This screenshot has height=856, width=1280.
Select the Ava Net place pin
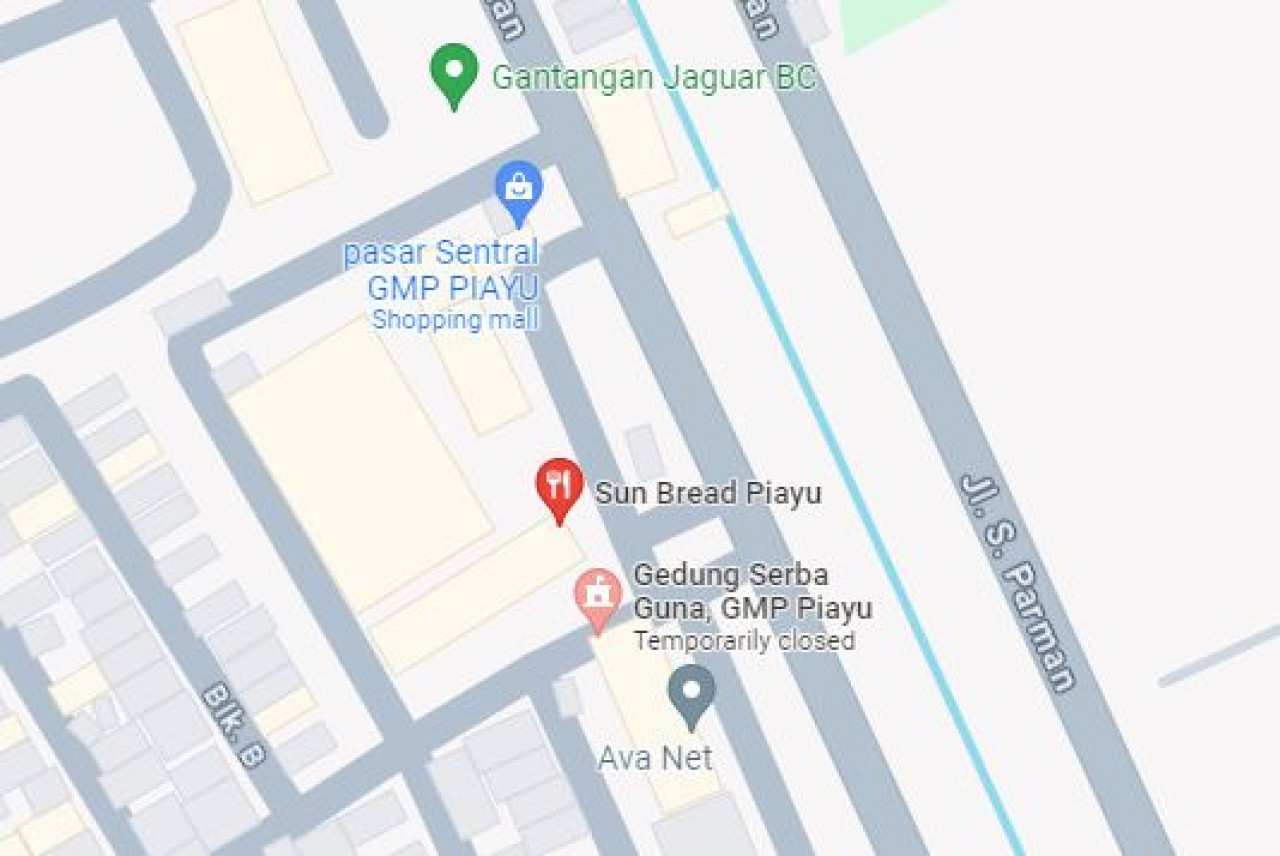click(x=692, y=693)
